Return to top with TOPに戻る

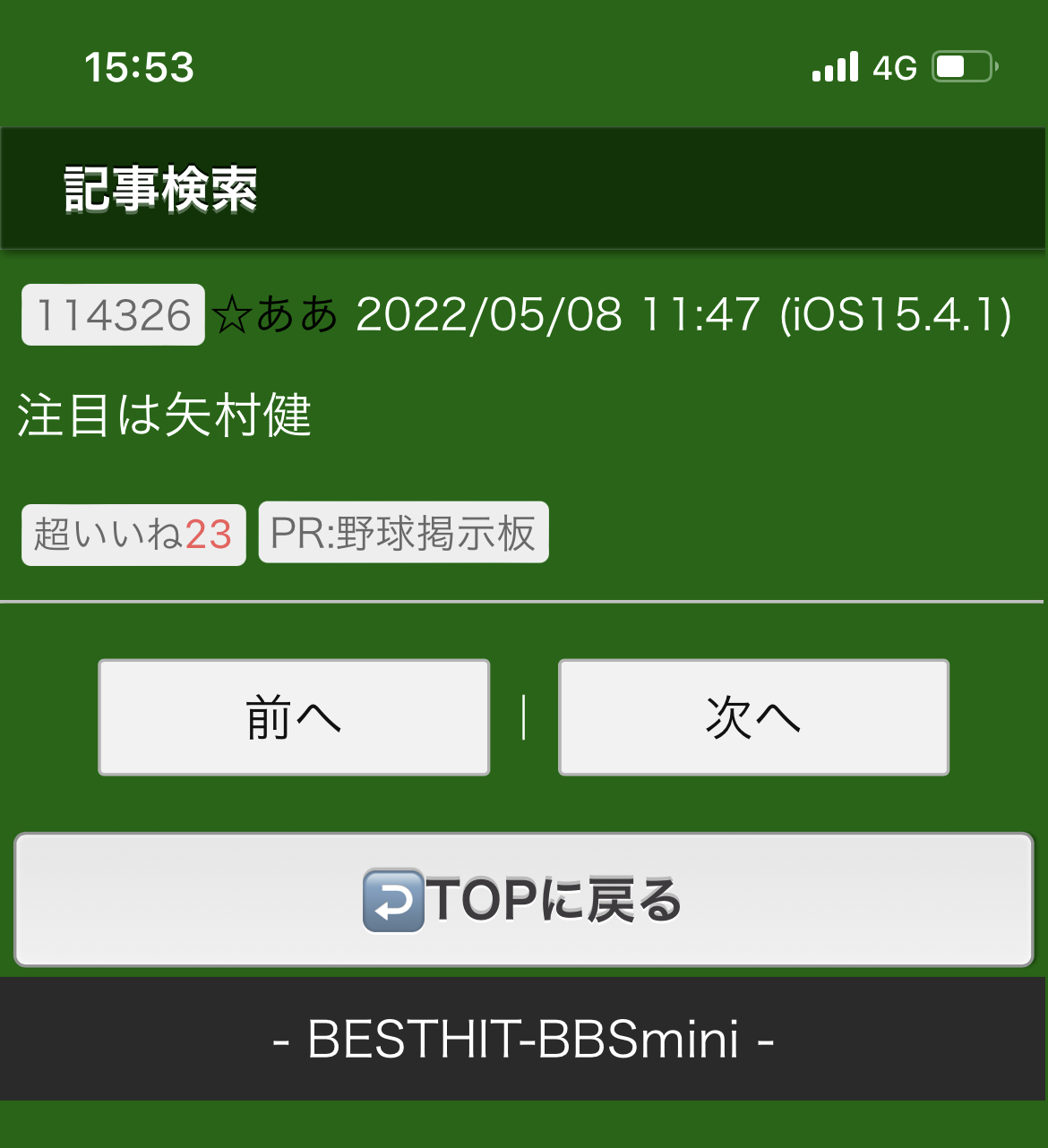tap(524, 900)
